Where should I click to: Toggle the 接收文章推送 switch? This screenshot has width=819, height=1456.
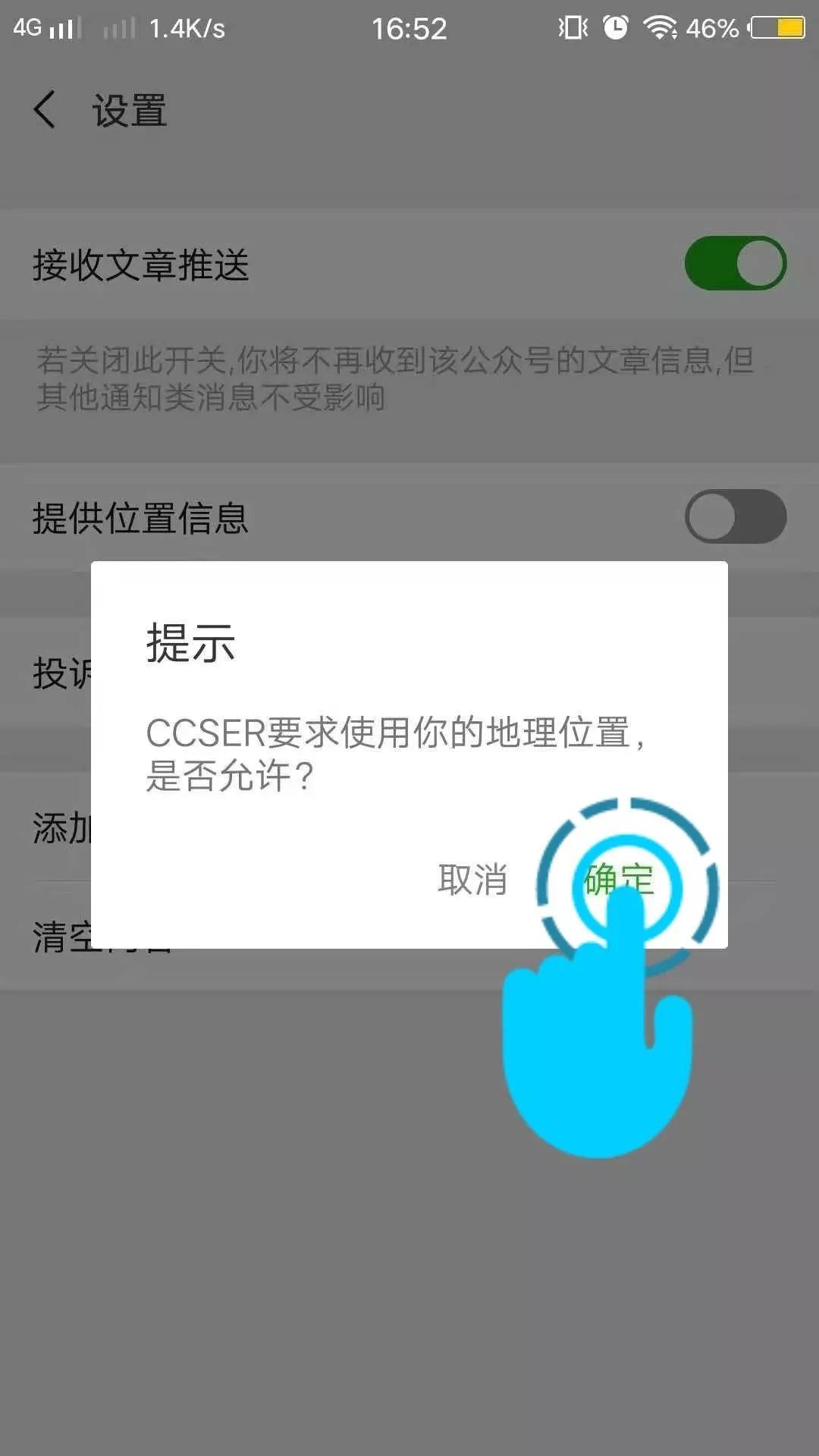[734, 263]
